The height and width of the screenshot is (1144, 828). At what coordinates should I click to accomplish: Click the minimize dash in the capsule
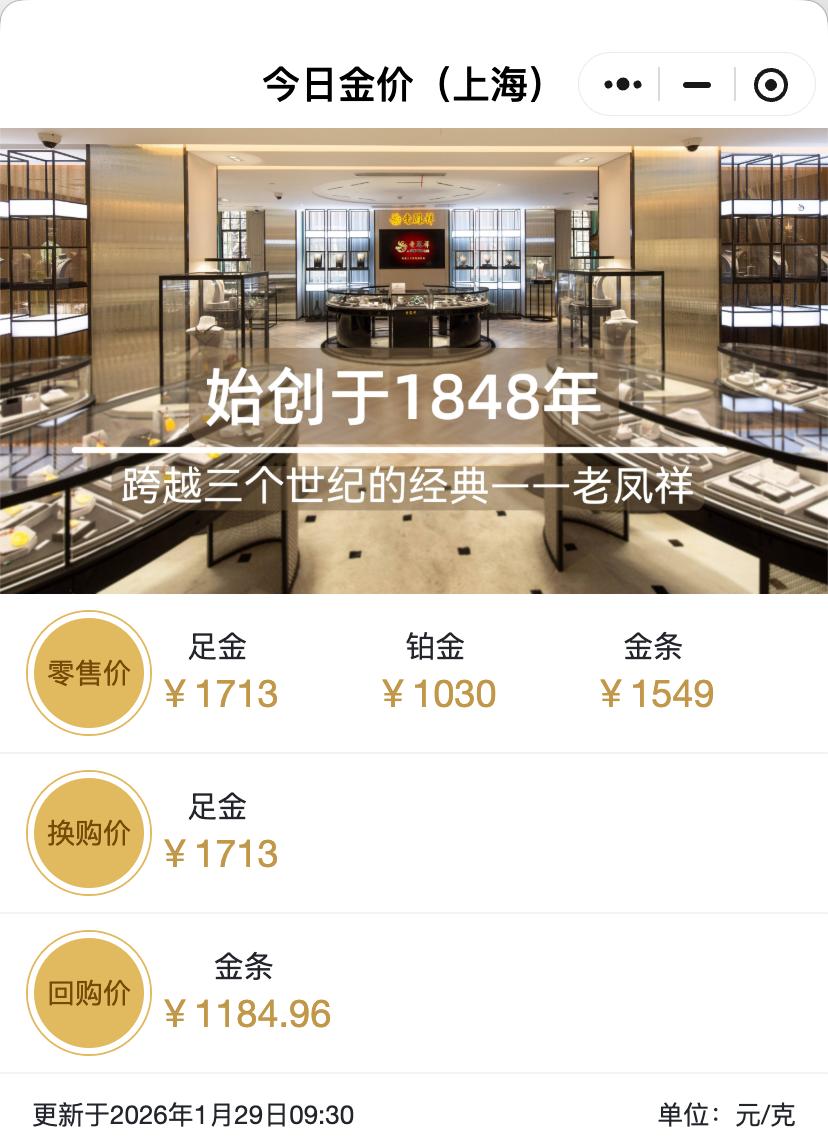point(698,85)
